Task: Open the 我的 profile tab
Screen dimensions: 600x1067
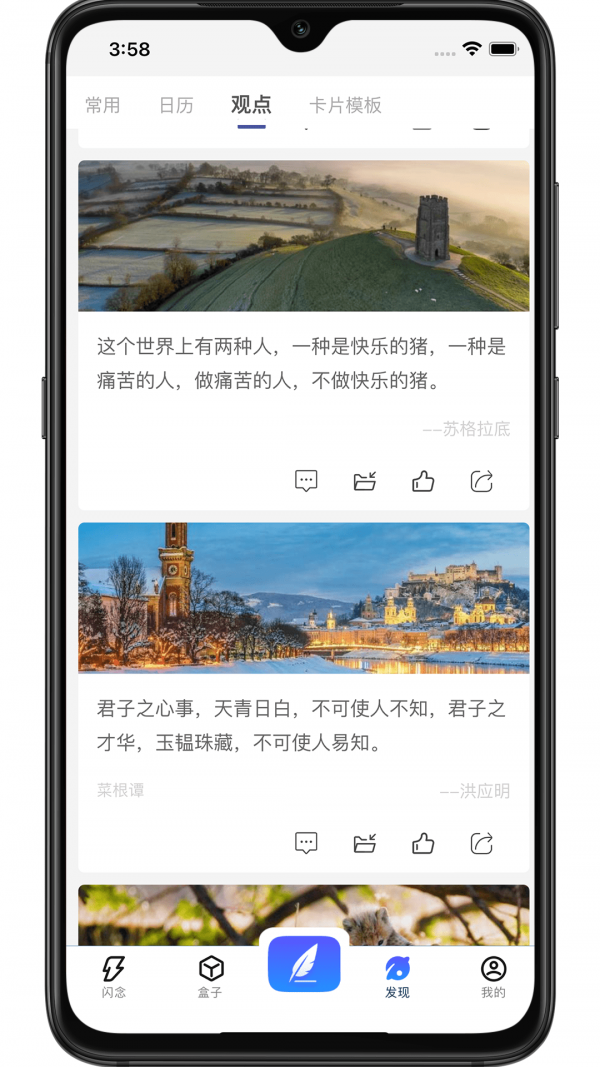Action: (x=493, y=976)
